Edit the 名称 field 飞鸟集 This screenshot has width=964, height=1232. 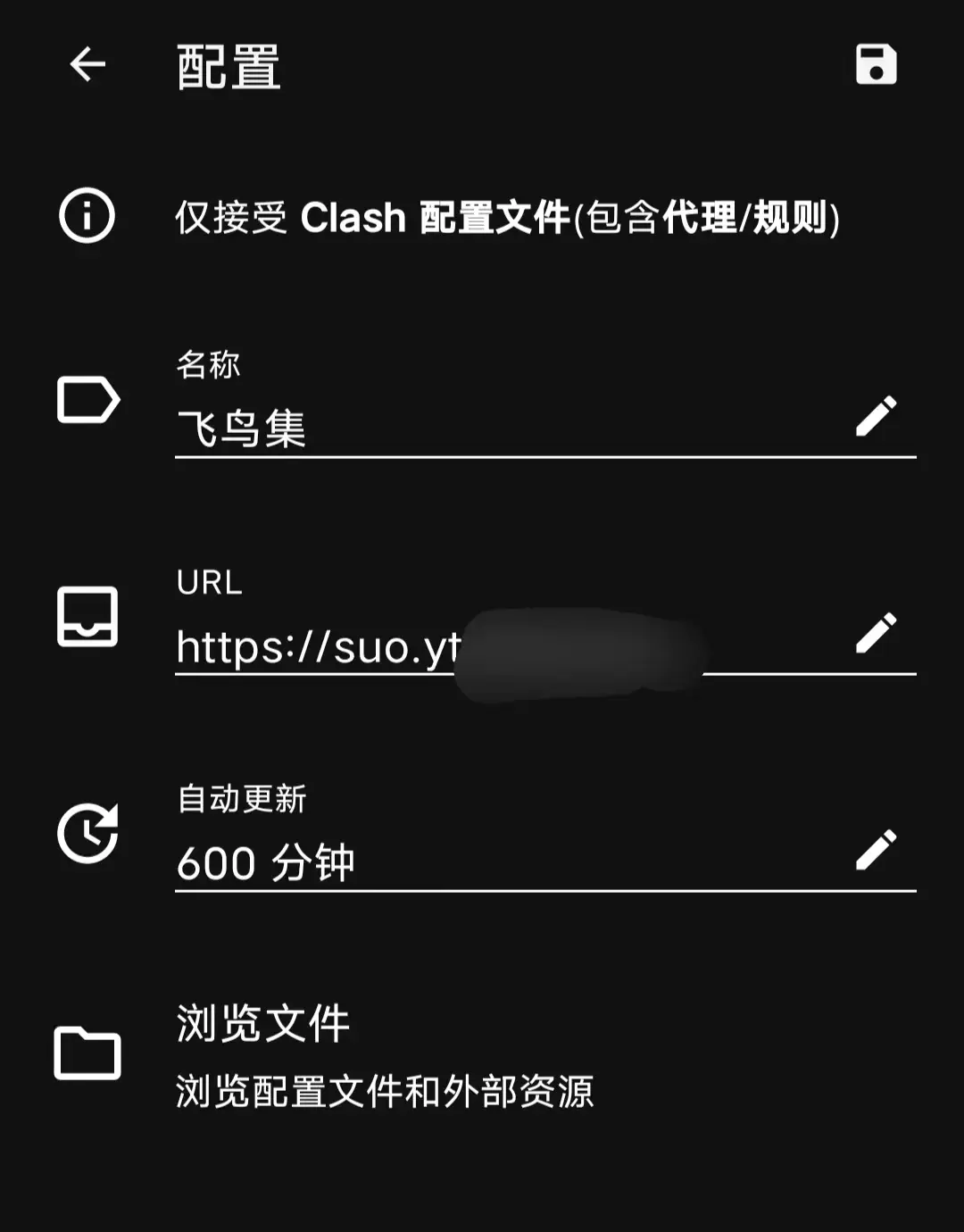click(876, 416)
